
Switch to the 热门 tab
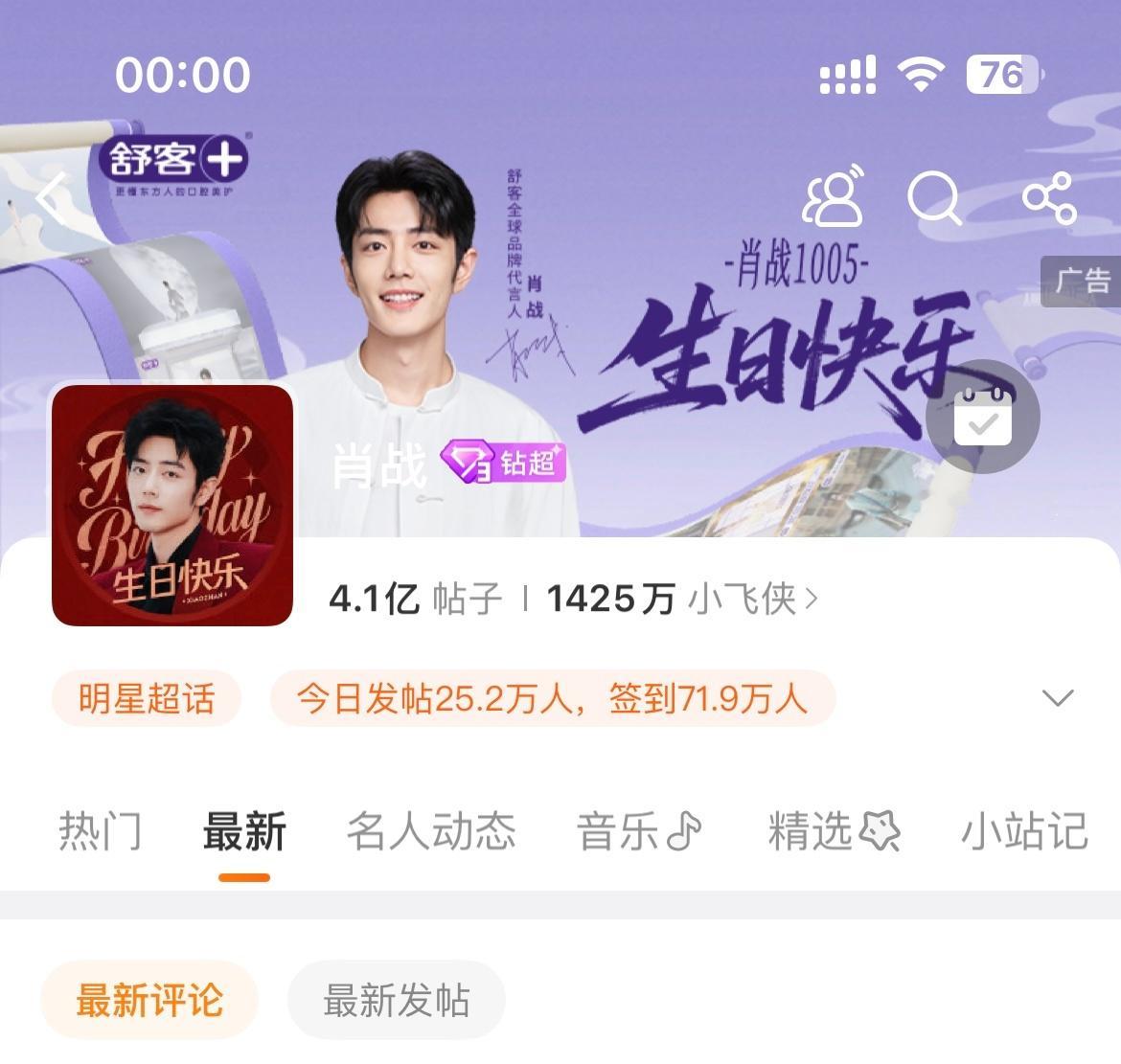coord(100,830)
